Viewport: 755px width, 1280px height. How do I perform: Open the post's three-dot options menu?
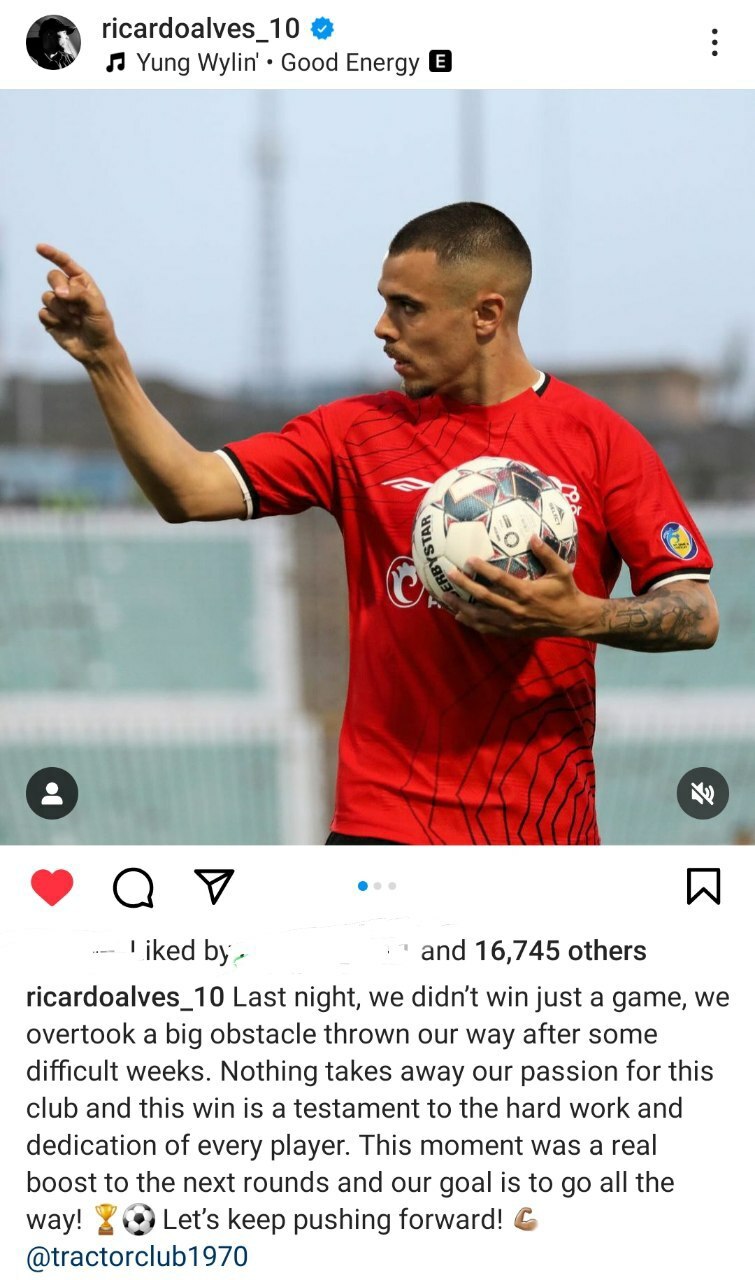714,42
